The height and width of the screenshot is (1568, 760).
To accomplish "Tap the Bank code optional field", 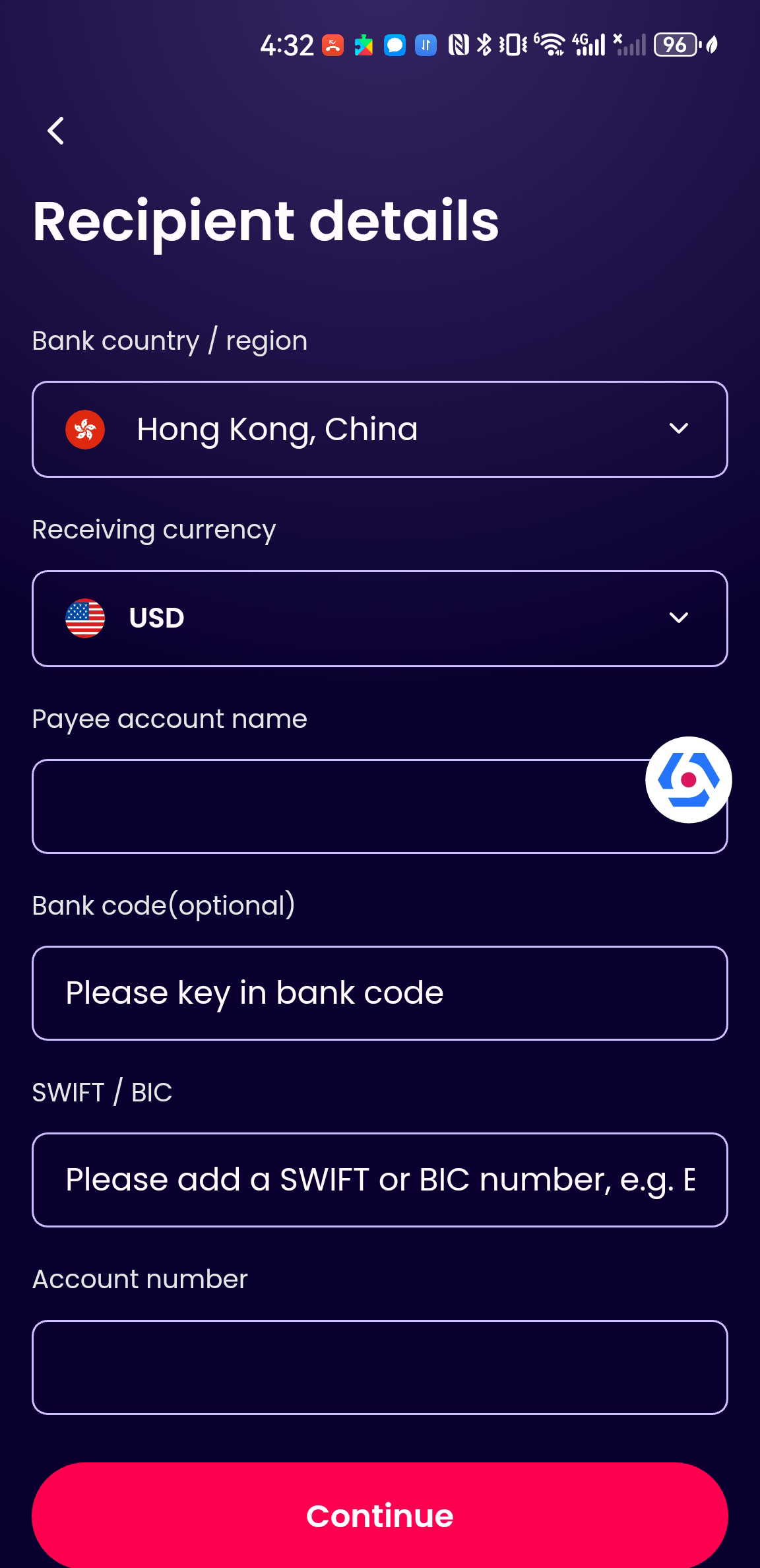I will click(x=379, y=993).
